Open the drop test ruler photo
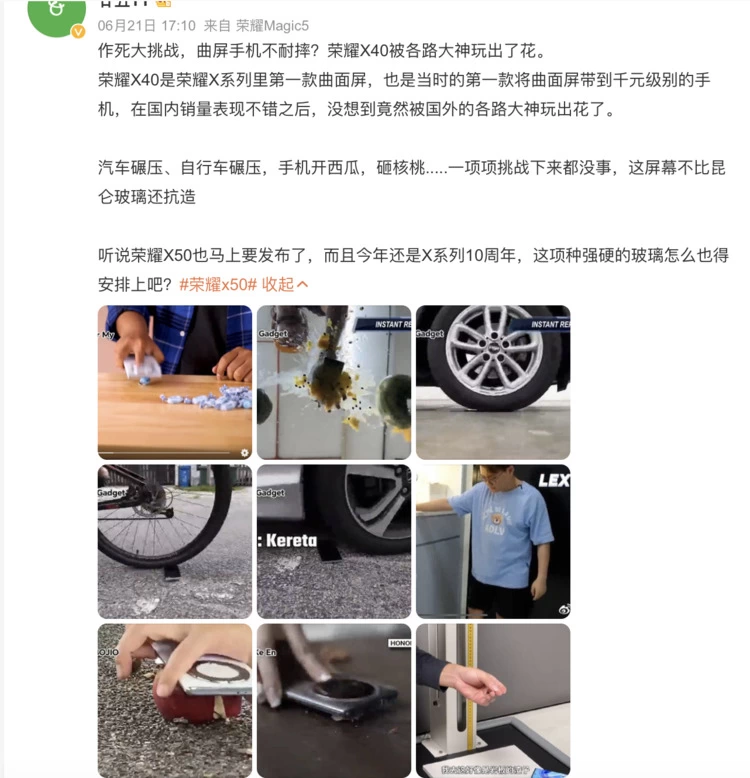 click(493, 700)
